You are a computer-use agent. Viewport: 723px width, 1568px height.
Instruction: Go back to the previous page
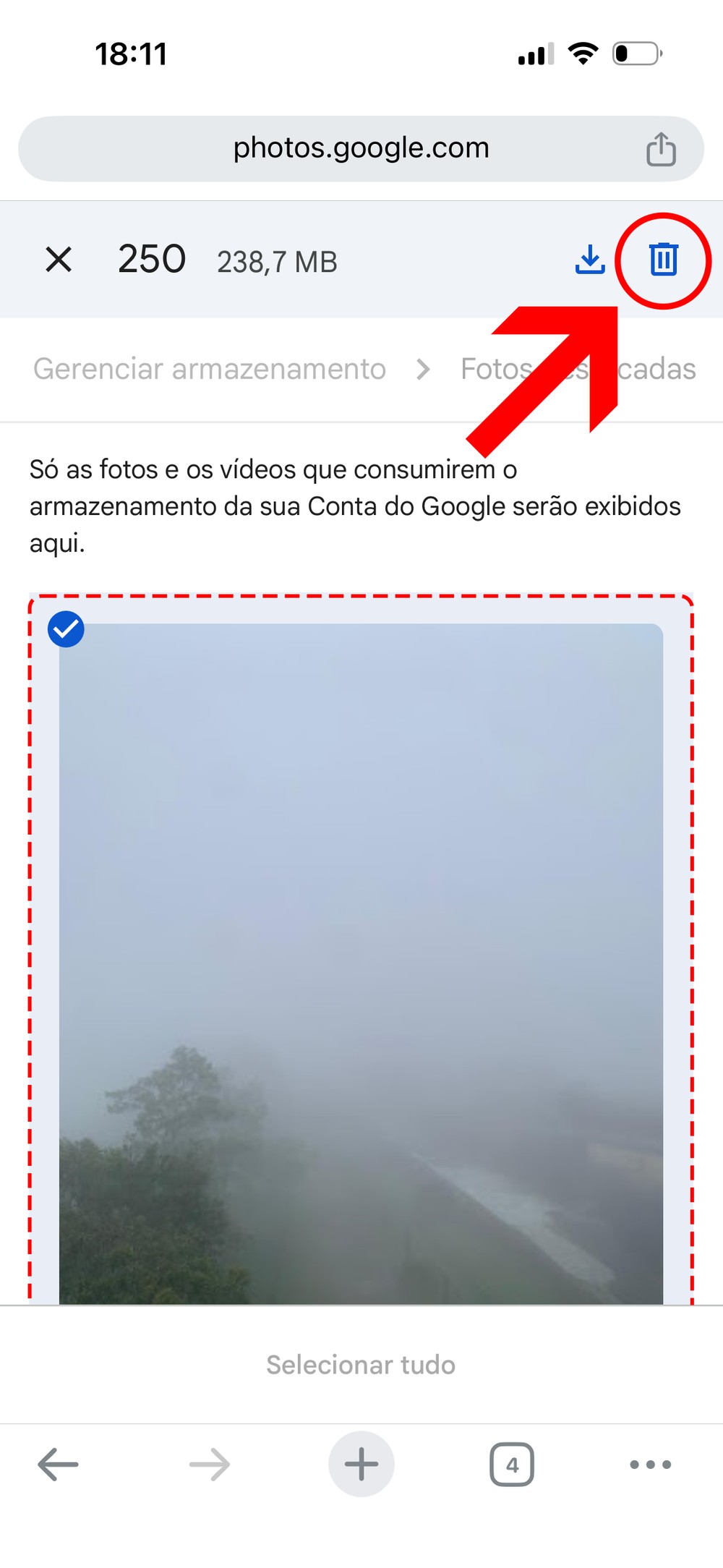(x=58, y=1465)
